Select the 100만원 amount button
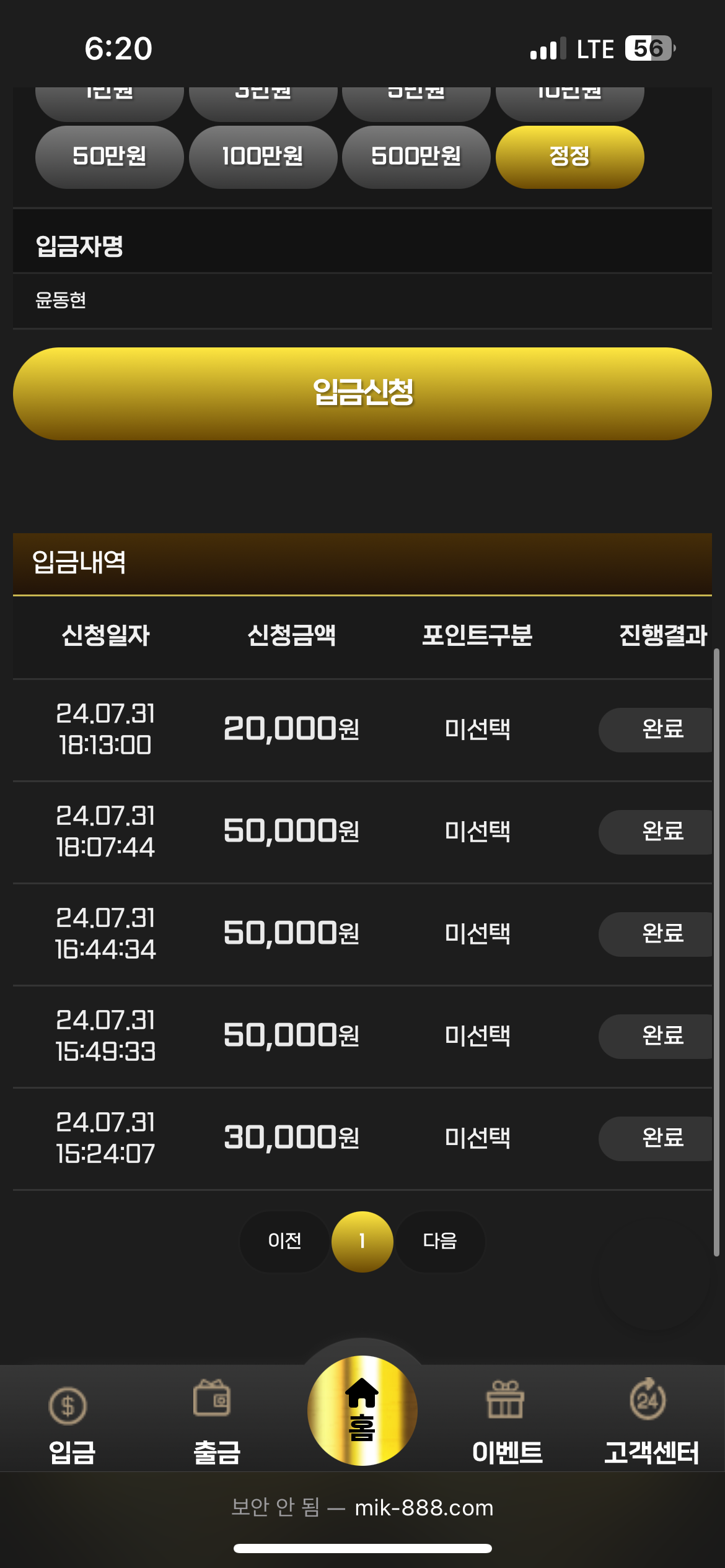The image size is (725, 1568). [263, 157]
